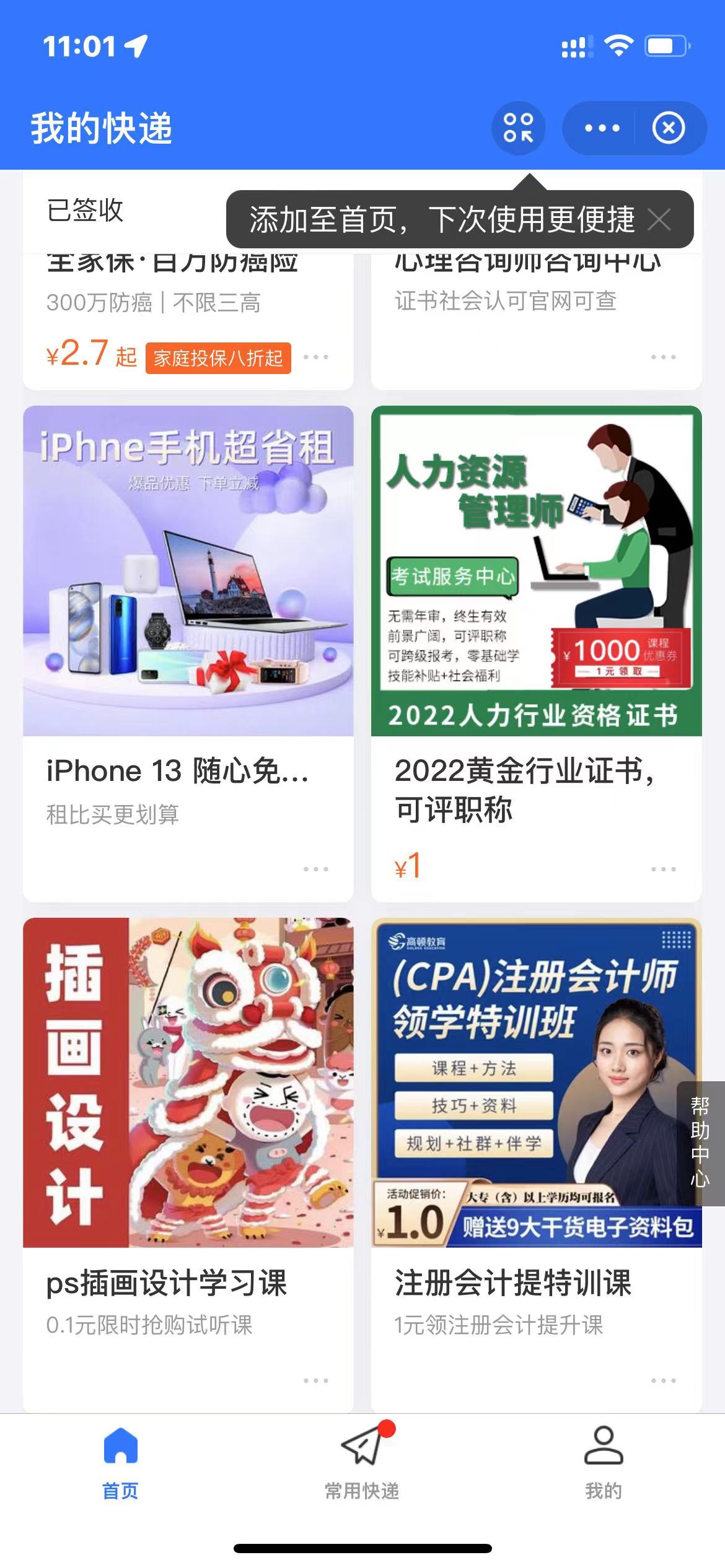The width and height of the screenshot is (725, 1568).
Task: Open the iPhone 13 rental card
Action: [x=188, y=619]
